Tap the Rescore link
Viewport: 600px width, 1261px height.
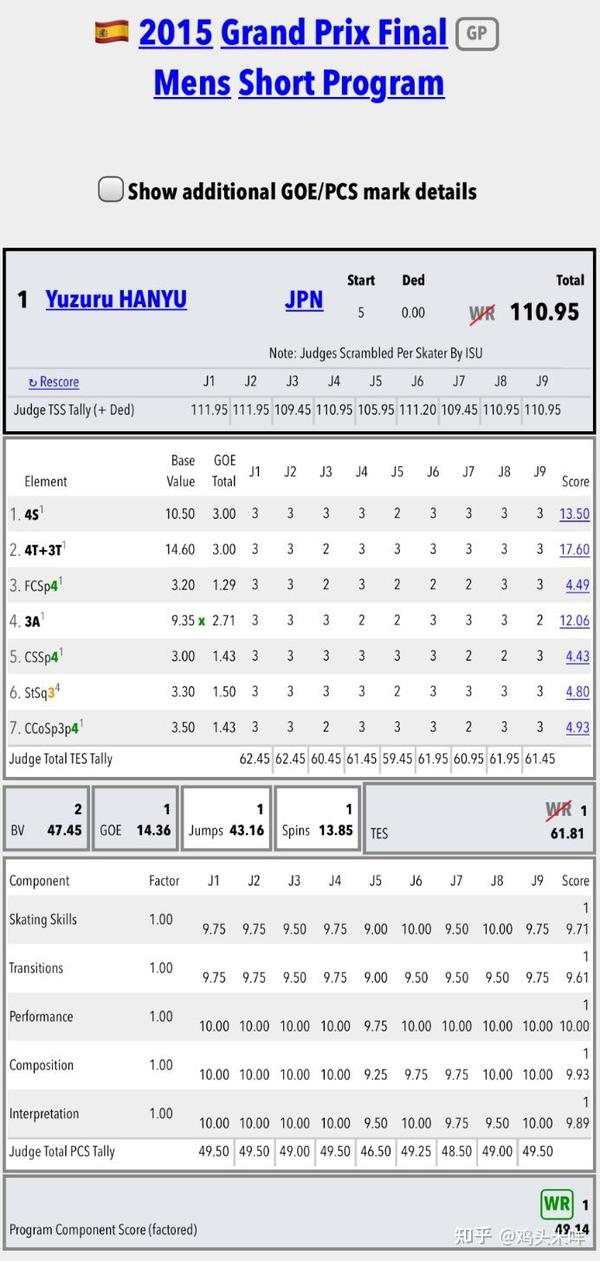click(x=54, y=382)
